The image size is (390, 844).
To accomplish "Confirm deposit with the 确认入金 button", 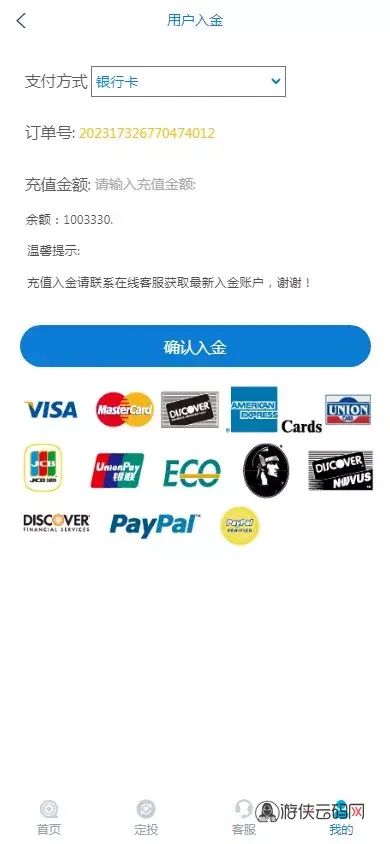I will pos(195,347).
